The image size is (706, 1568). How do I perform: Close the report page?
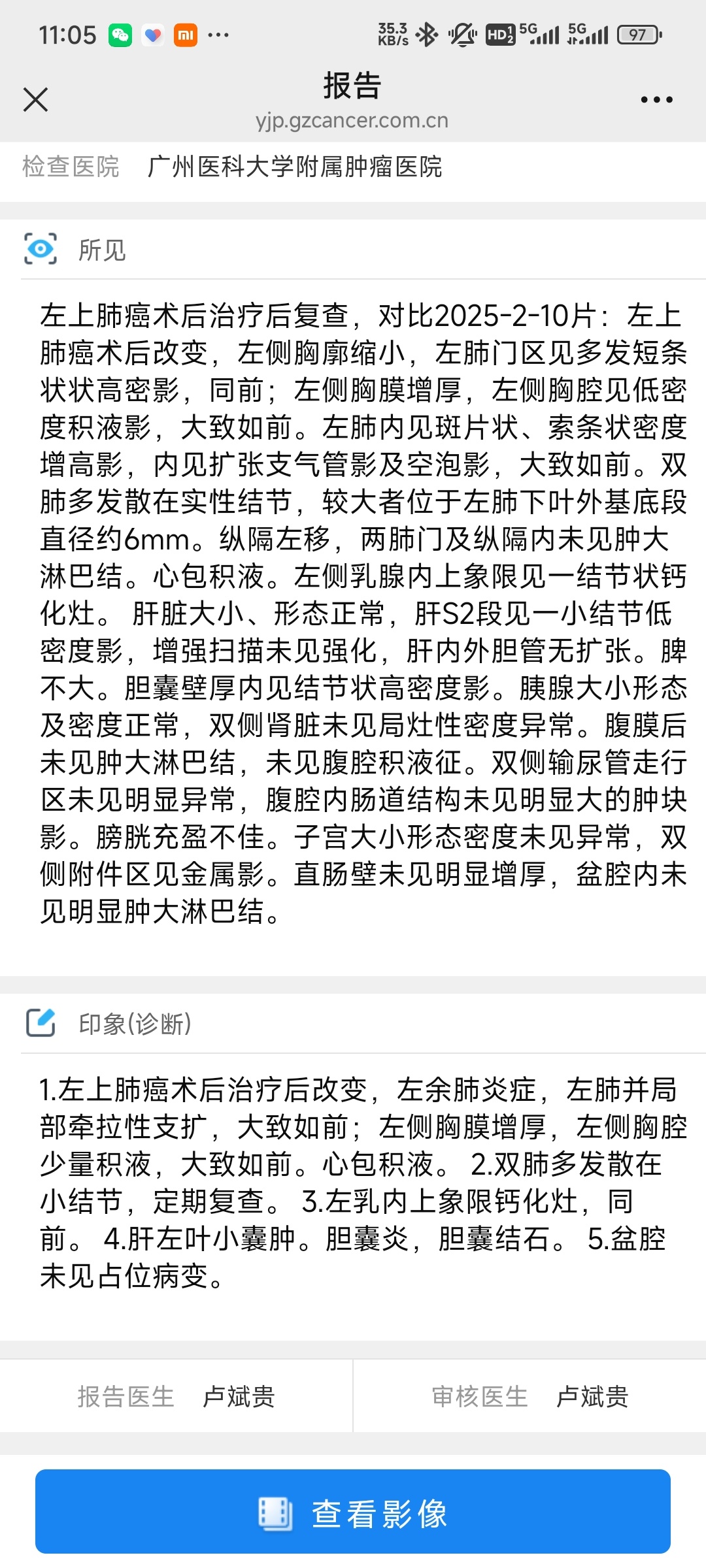tap(35, 100)
